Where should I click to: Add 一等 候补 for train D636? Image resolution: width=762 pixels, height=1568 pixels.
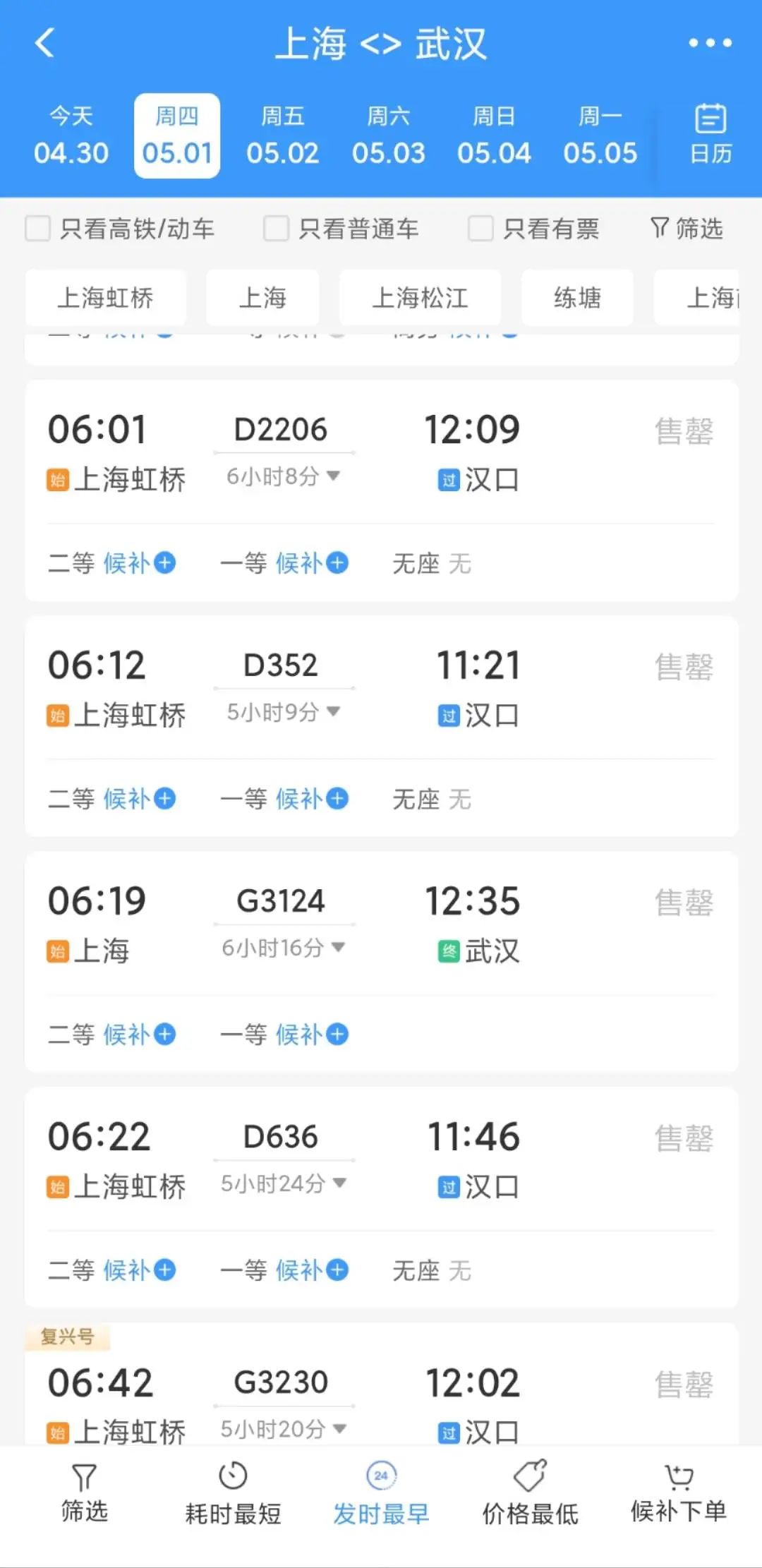pos(284,1270)
